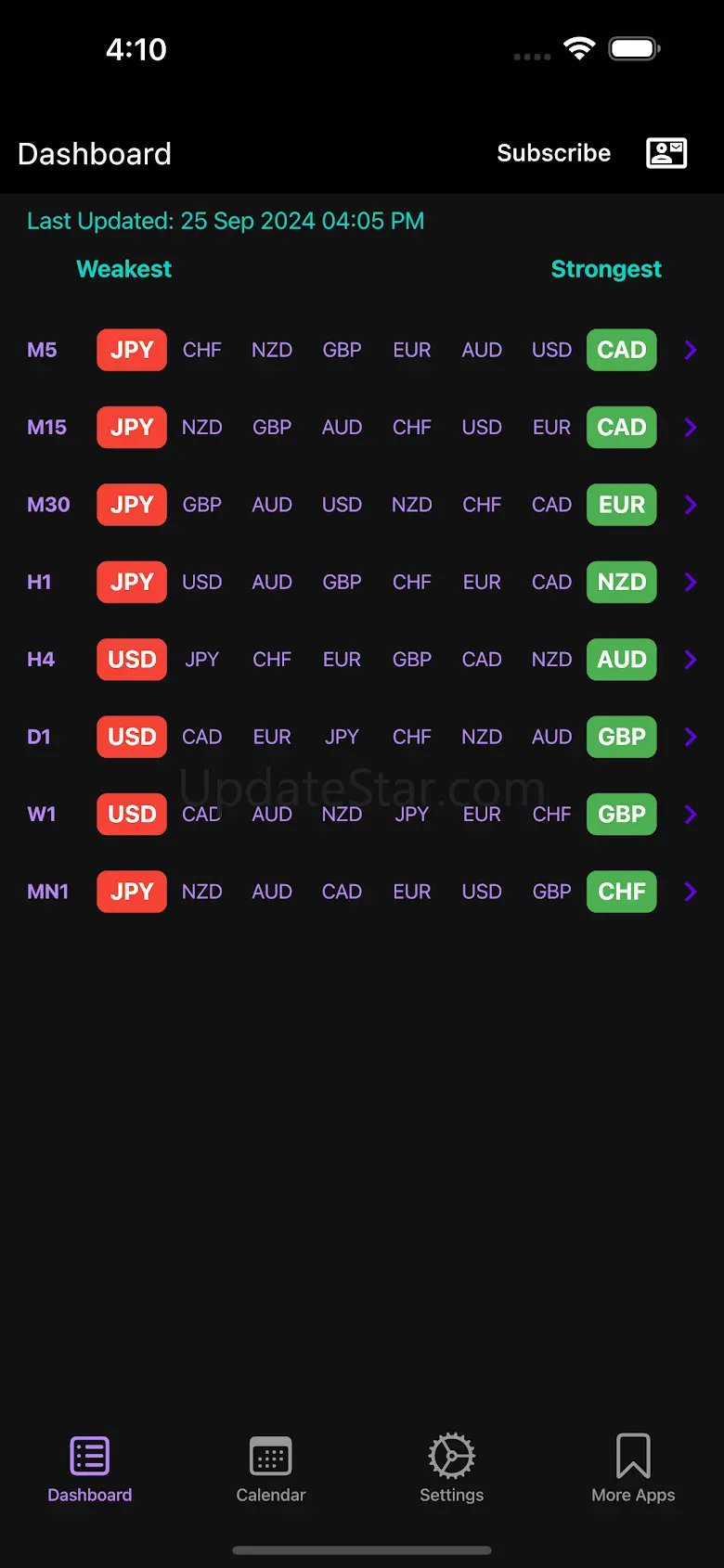The image size is (724, 1568).
Task: Open the H4 row arrow
Action: [x=691, y=660]
